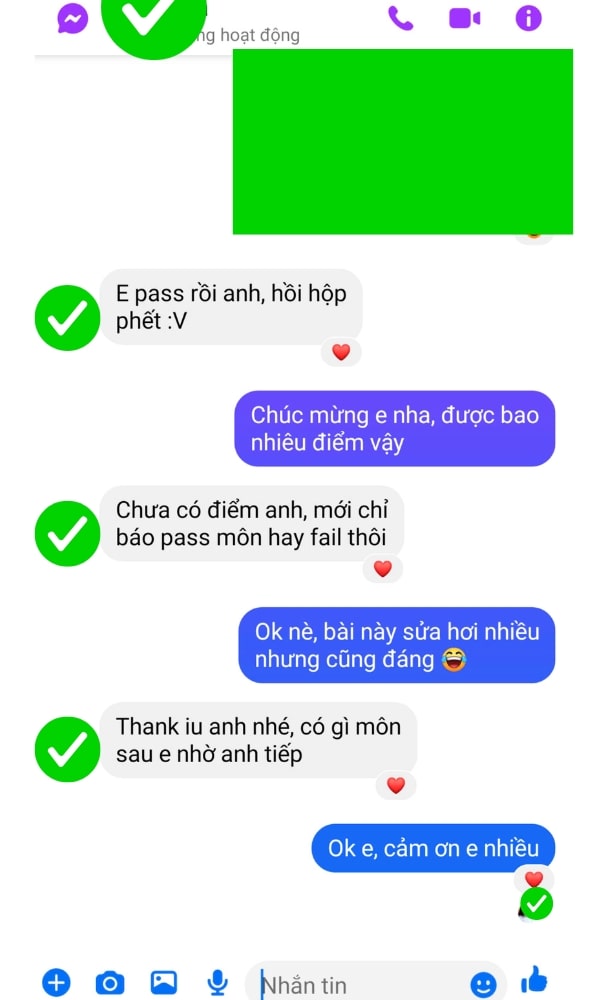View reaction on "Thank iu anh nhé" message
This screenshot has width=600, height=1000.
[x=396, y=785]
